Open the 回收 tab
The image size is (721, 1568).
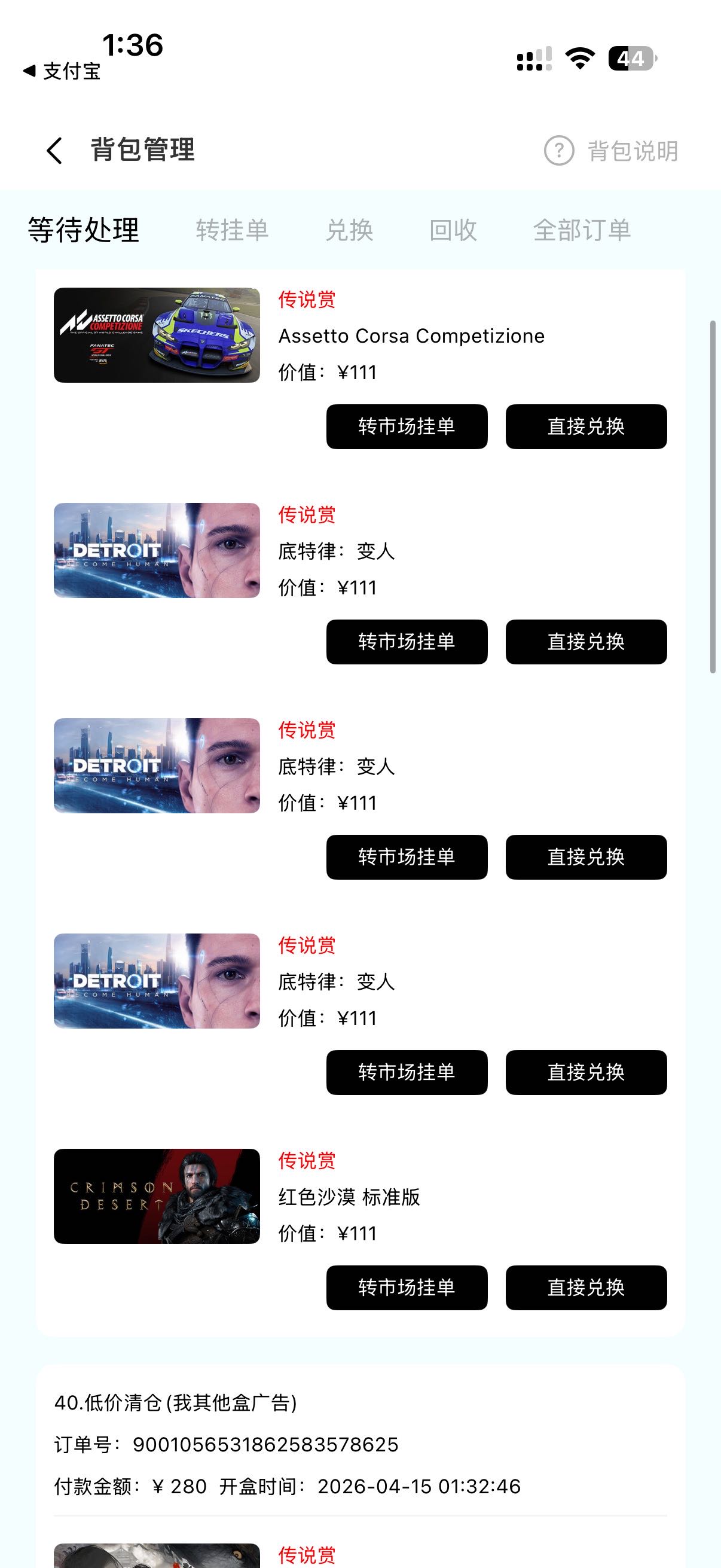(x=453, y=230)
